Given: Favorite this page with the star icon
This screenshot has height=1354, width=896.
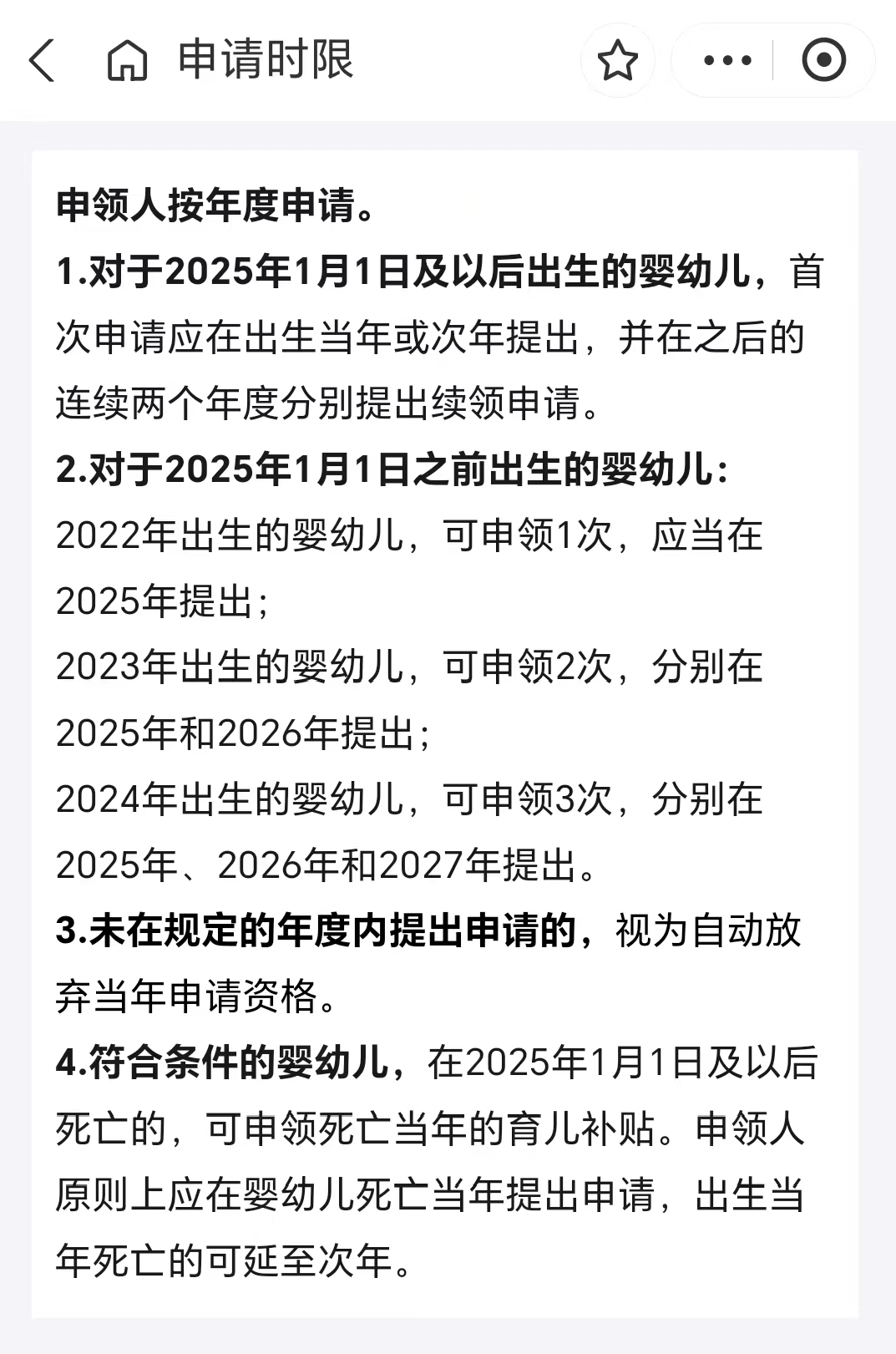Looking at the screenshot, I should click(x=618, y=60).
